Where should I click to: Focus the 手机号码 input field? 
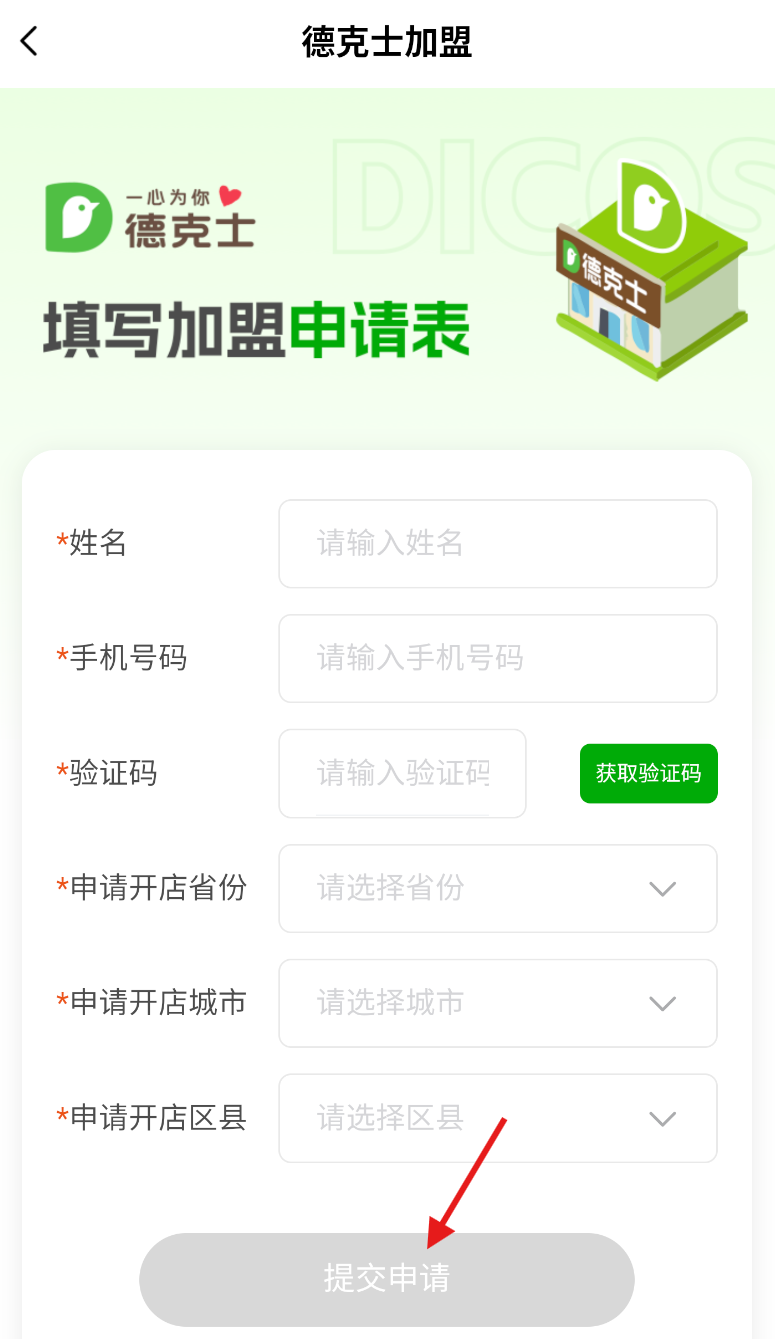(497, 659)
